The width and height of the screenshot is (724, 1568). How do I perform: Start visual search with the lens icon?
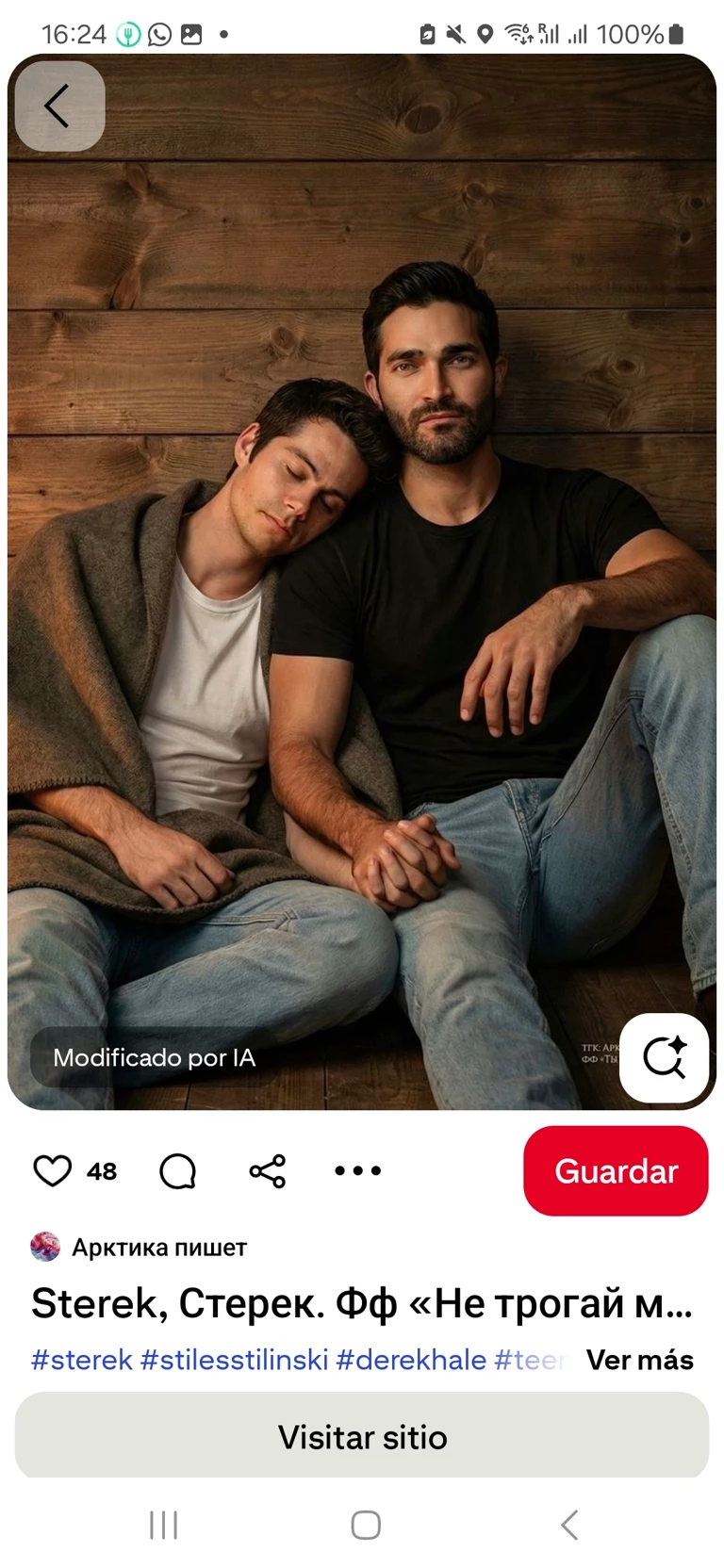click(664, 1057)
